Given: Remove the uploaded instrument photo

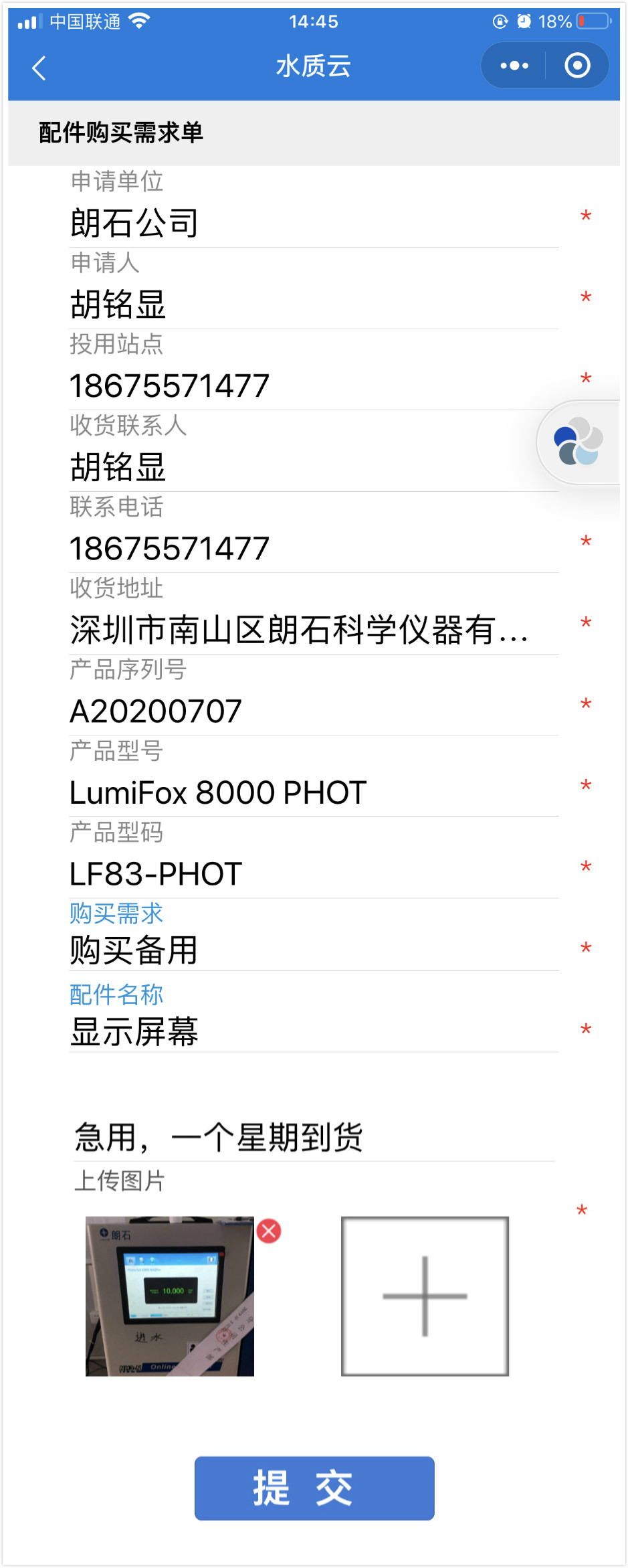Looking at the screenshot, I should 269,1231.
